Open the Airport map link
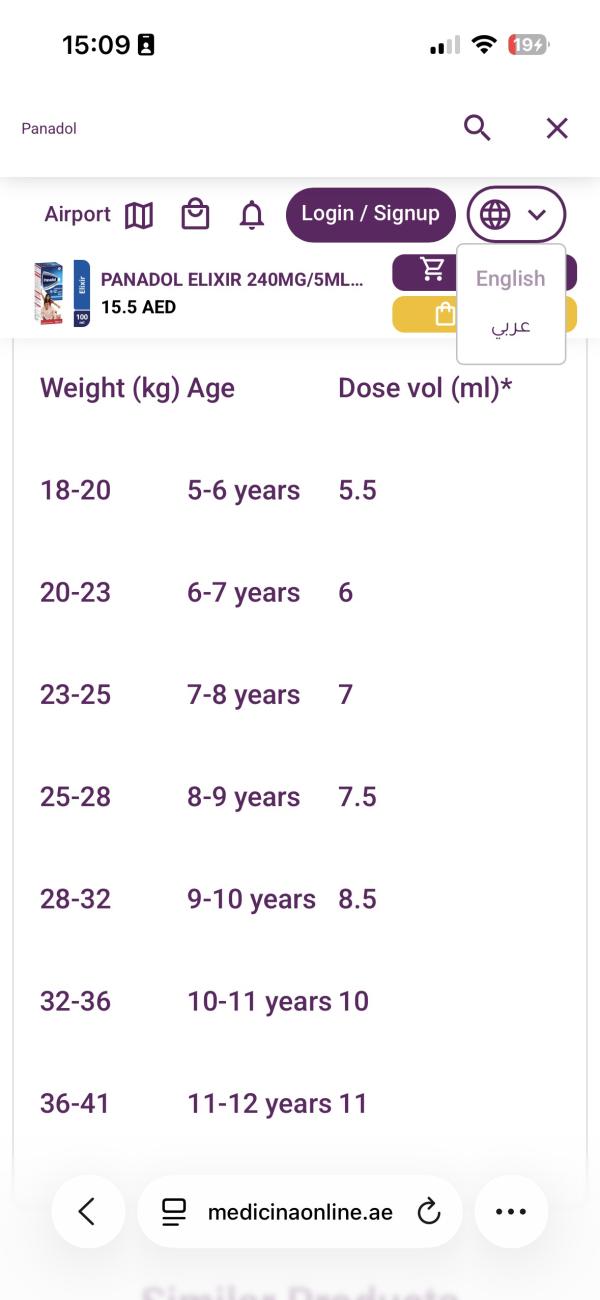This screenshot has height=1300, width=600. [98, 215]
